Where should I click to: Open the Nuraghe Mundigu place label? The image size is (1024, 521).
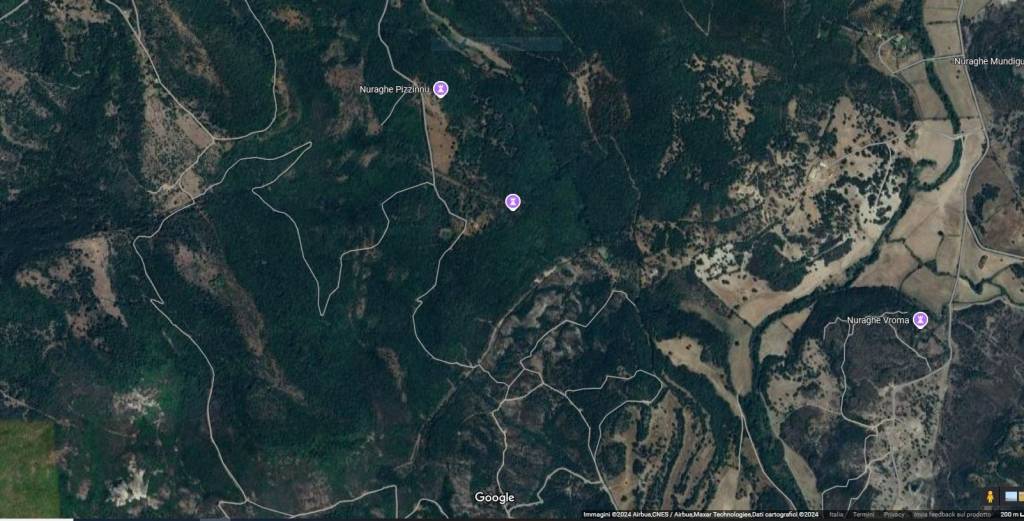987,62
